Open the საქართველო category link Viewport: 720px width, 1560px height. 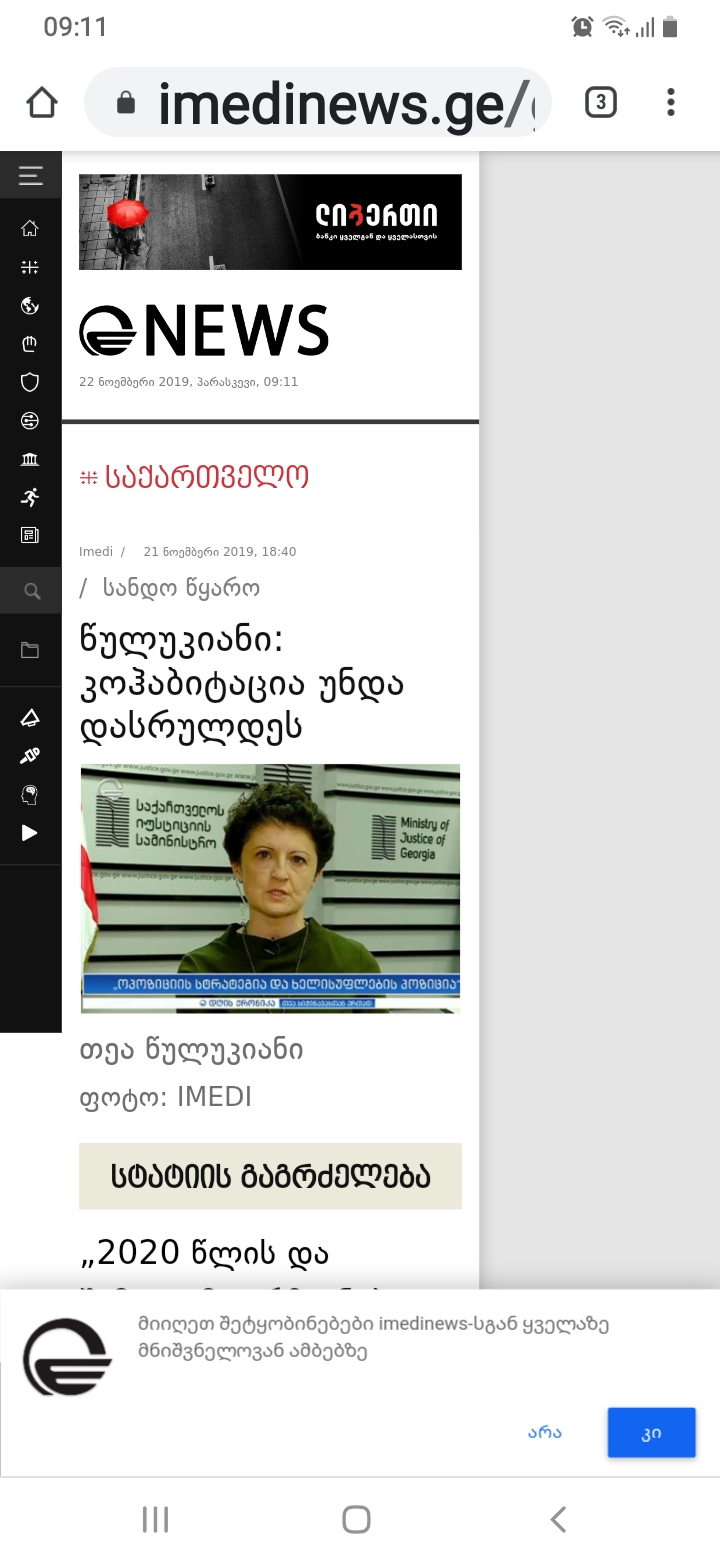(207, 476)
